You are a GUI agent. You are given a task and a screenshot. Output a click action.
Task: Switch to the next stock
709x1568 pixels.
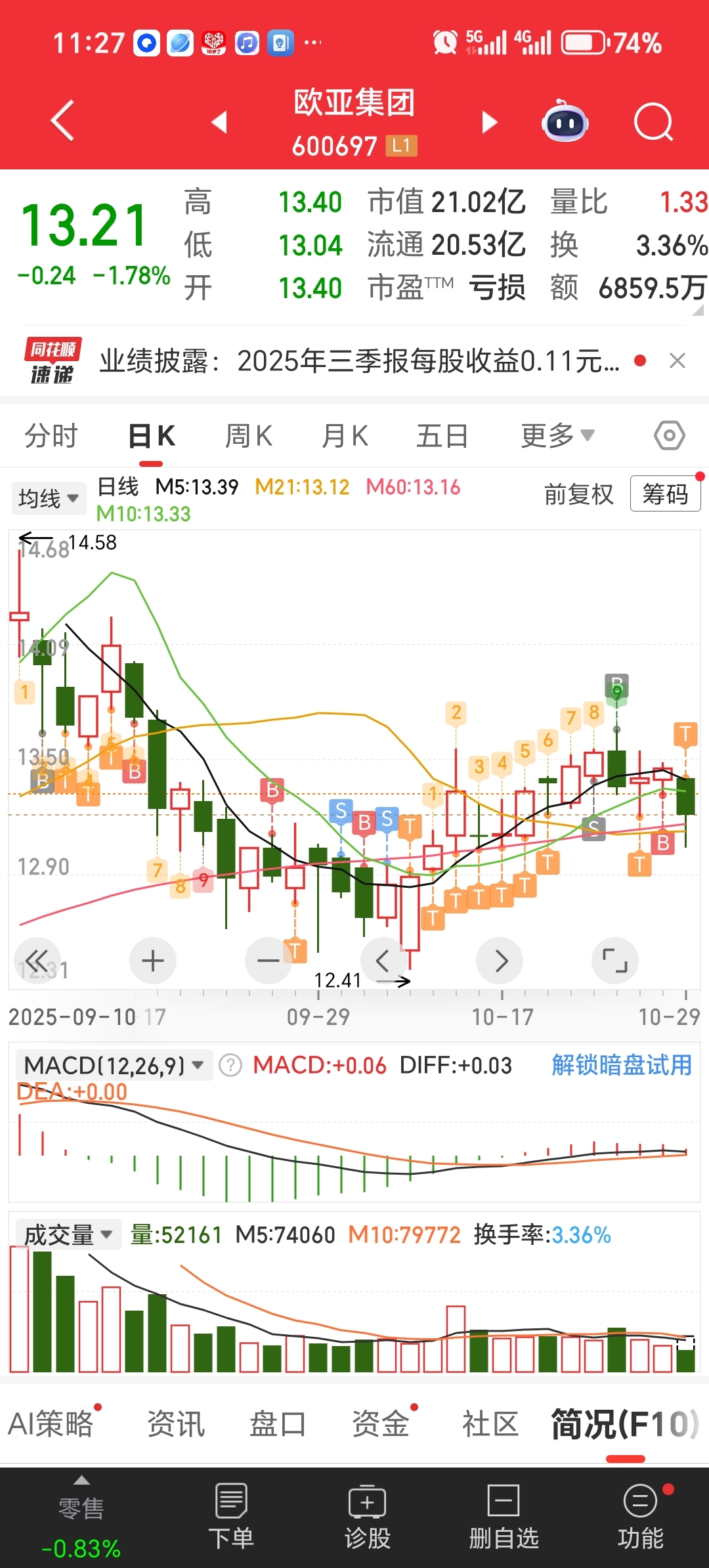click(490, 121)
